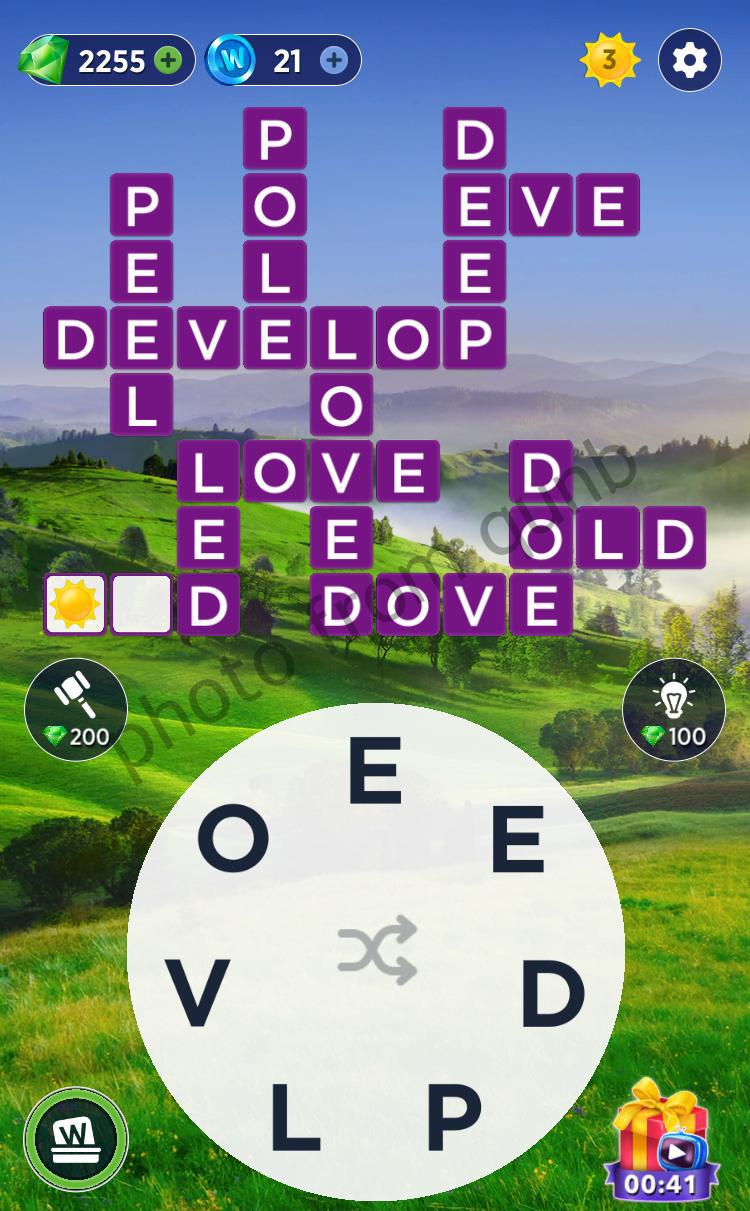The image size is (750, 1211).
Task: Open the settings gear
Action: pyautogui.click(x=689, y=61)
